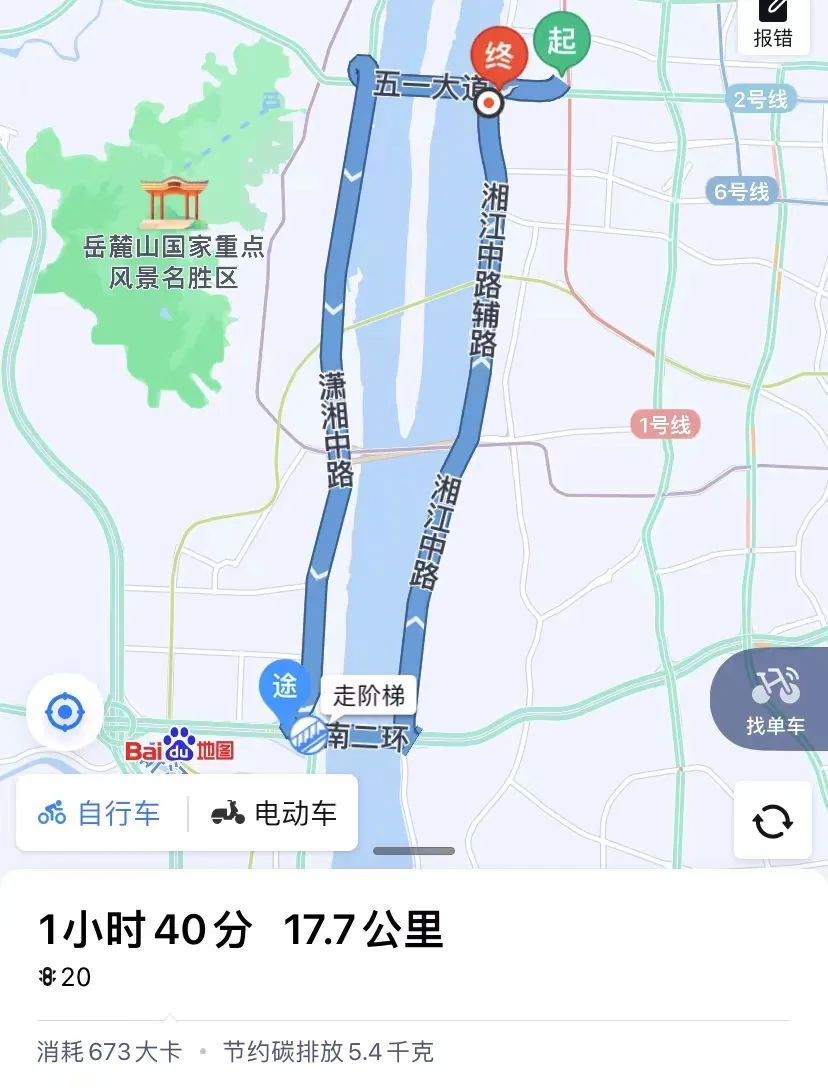Tap the 途 waypoint marker
Viewport: 828px width, 1088px height.
[285, 687]
